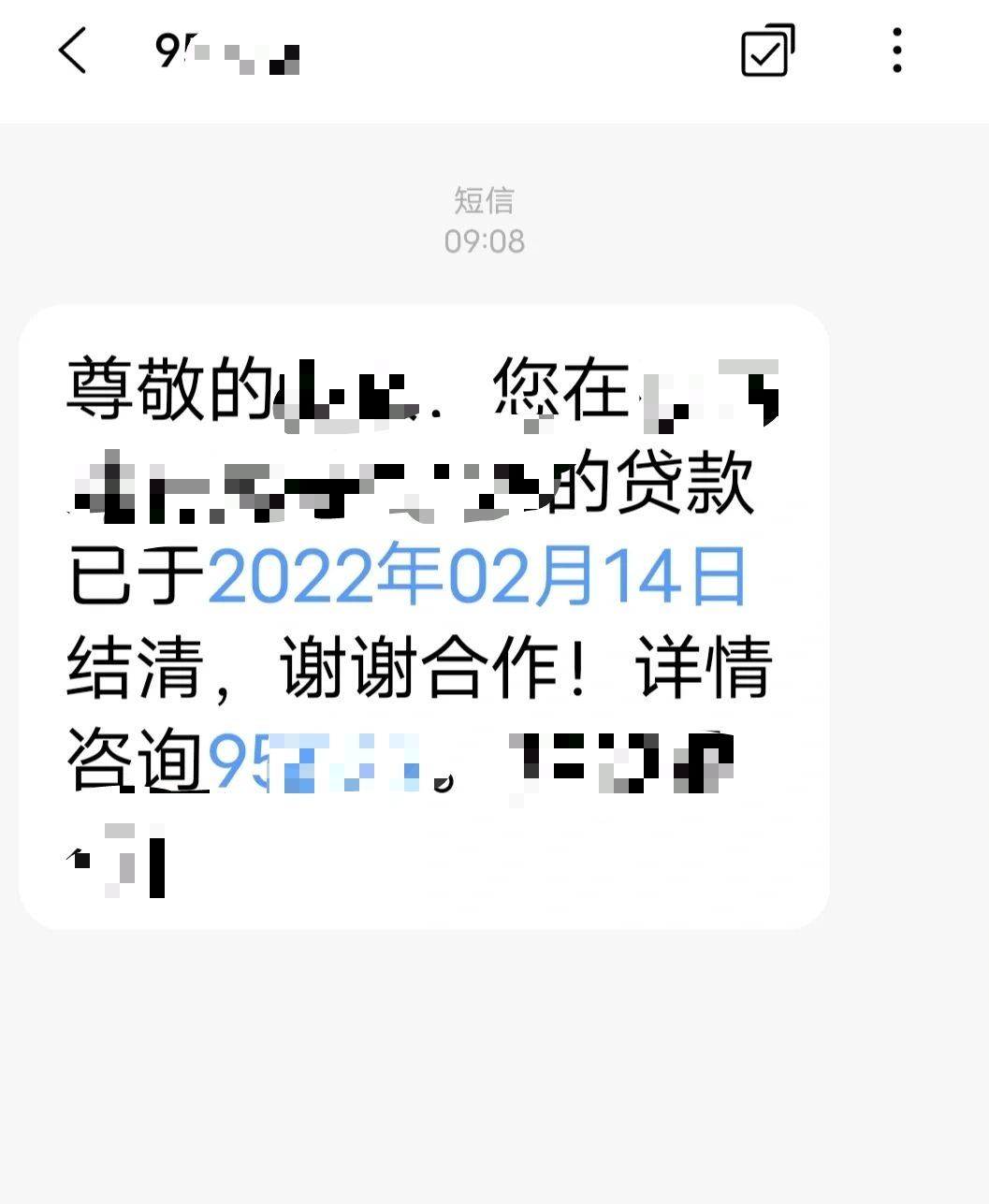Open the three-dot overflow menu
Screen dimensions: 989x1204
click(896, 51)
